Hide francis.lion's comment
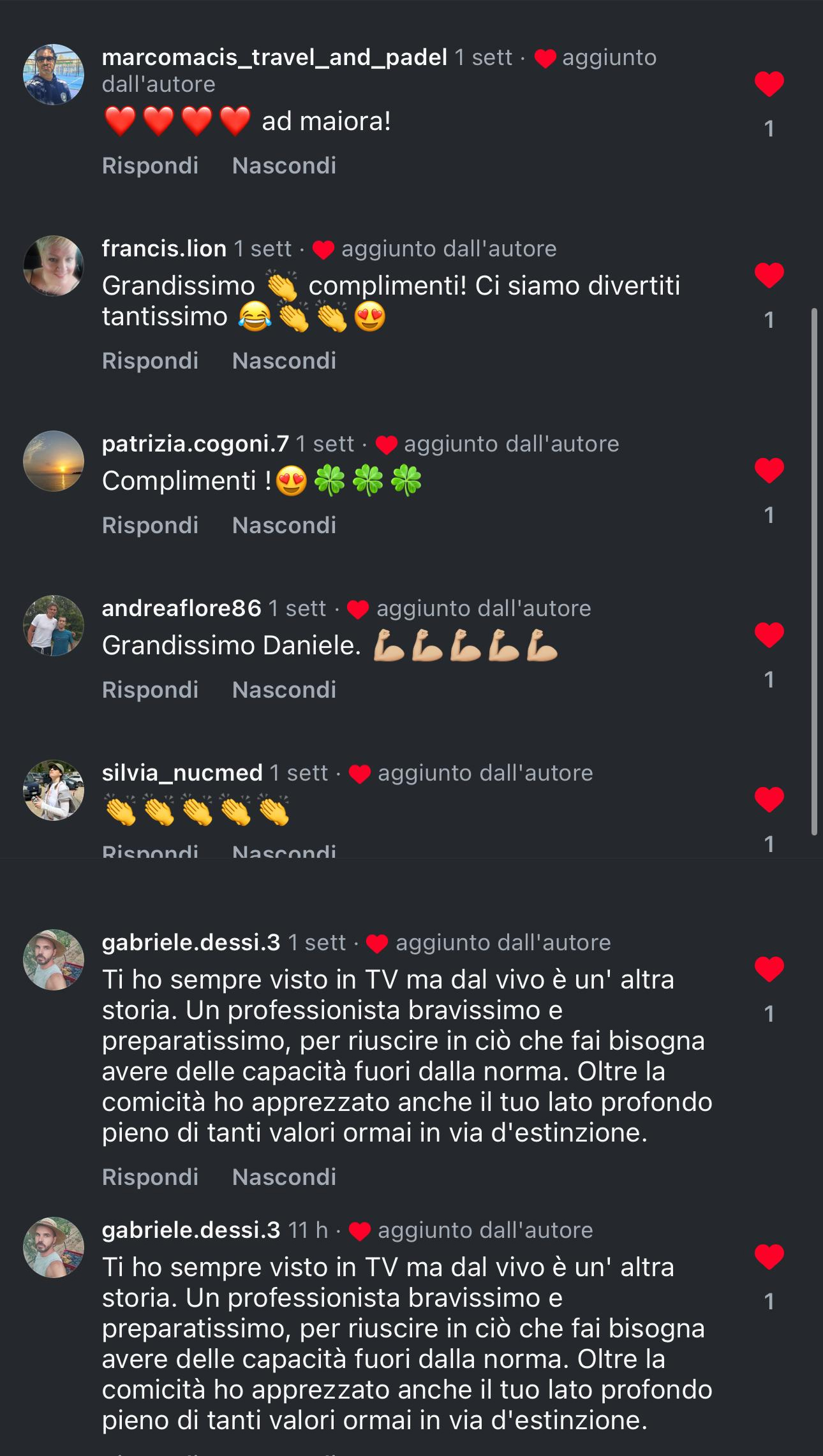The image size is (823, 1456). click(x=284, y=361)
